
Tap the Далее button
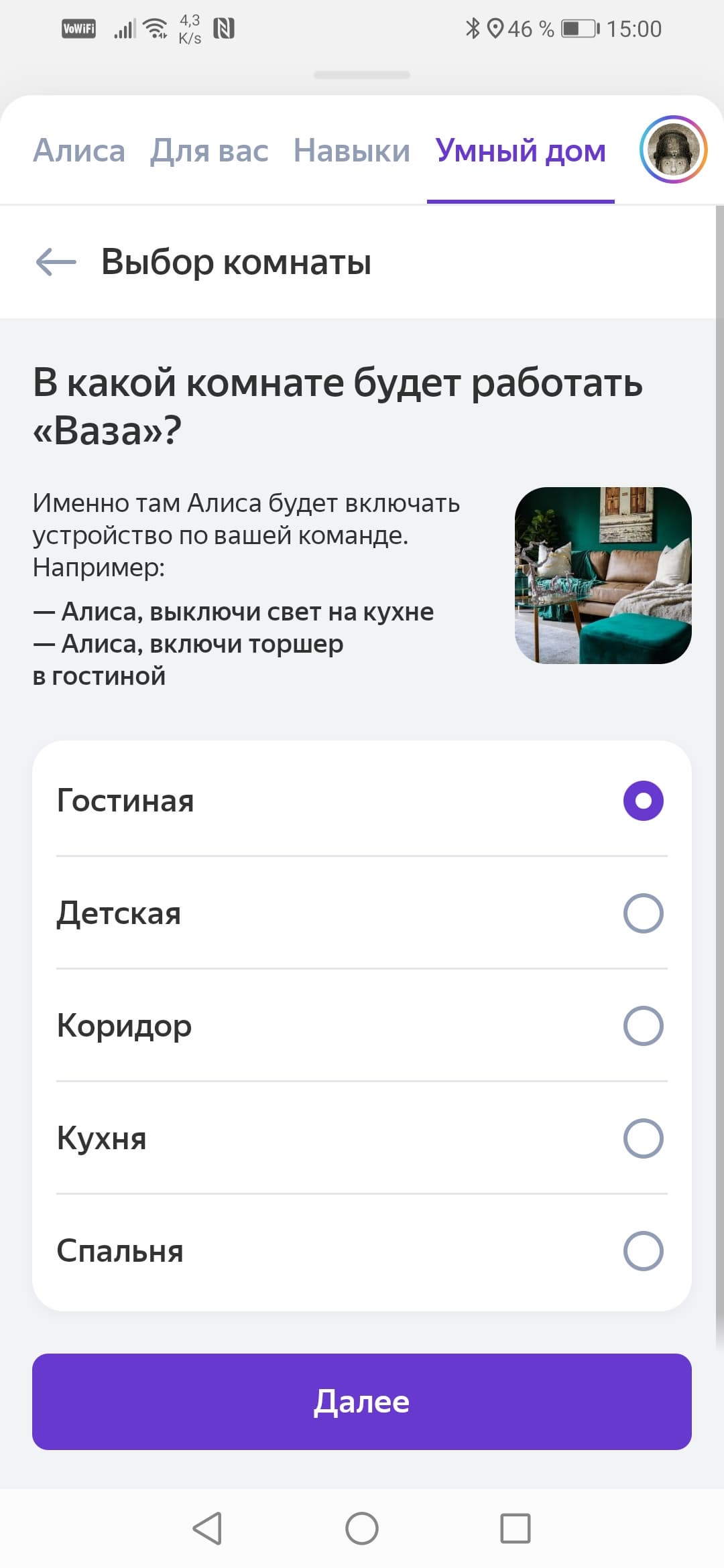362,1402
